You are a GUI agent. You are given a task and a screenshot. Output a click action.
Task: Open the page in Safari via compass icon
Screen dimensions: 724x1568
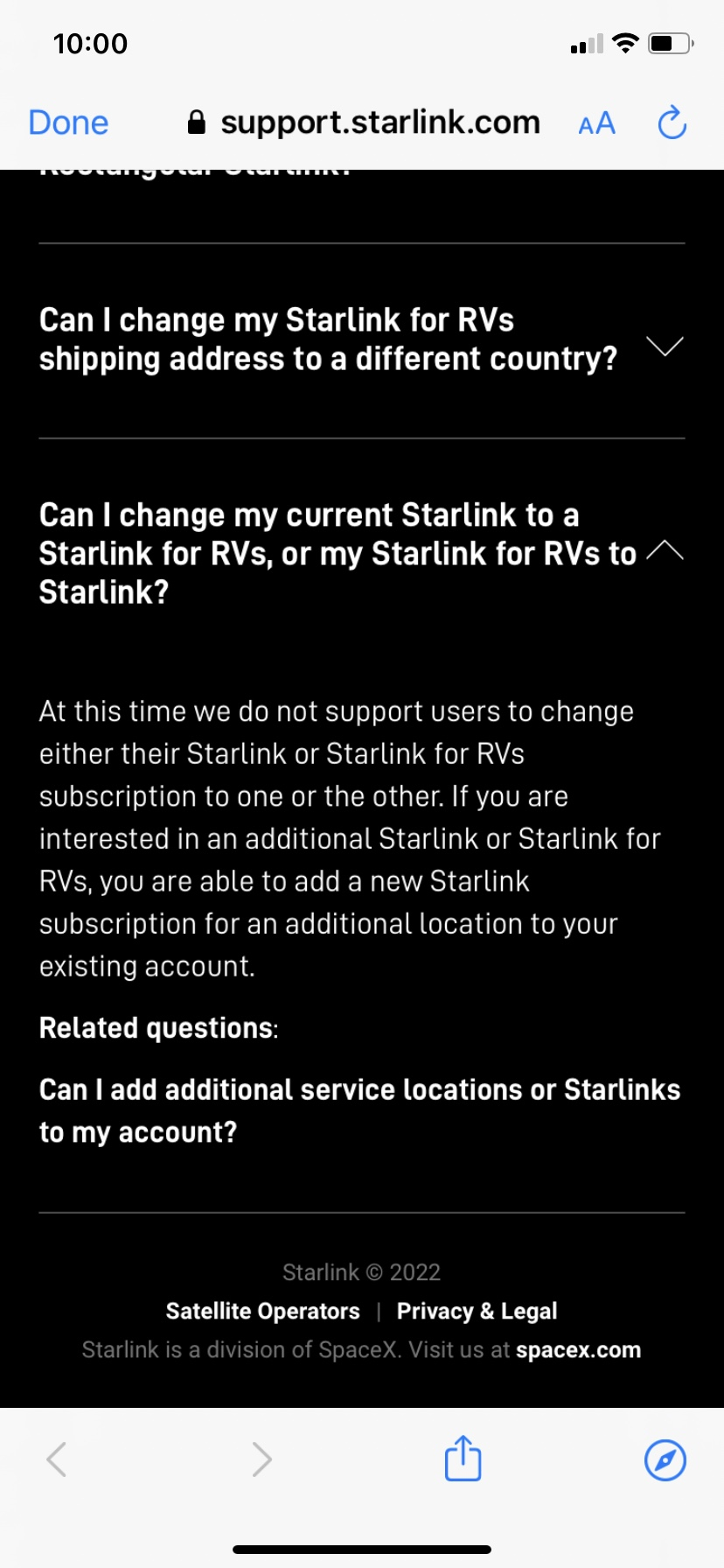tap(665, 1459)
